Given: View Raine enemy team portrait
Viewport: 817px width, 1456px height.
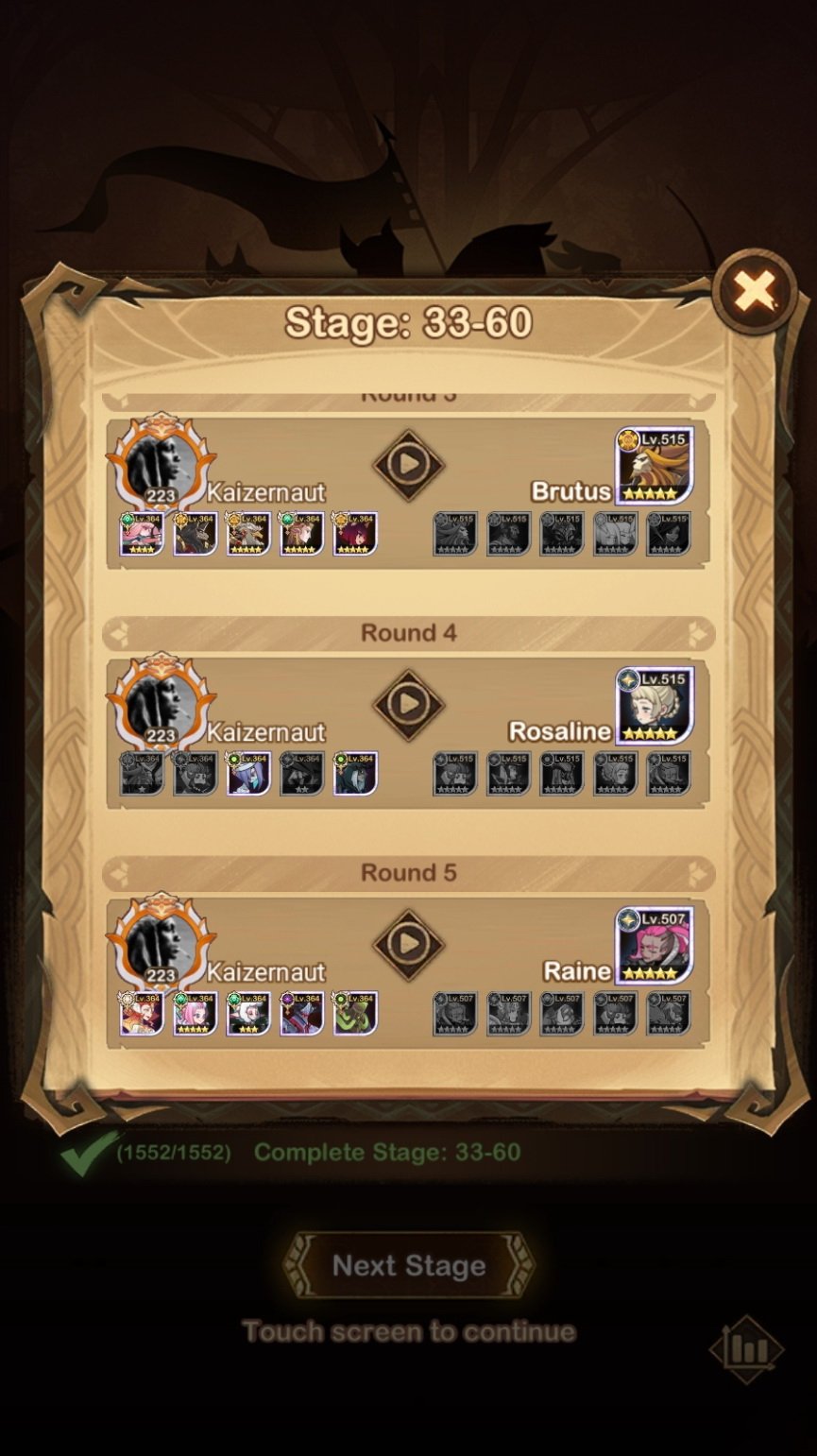Looking at the screenshot, I should pos(654,946).
